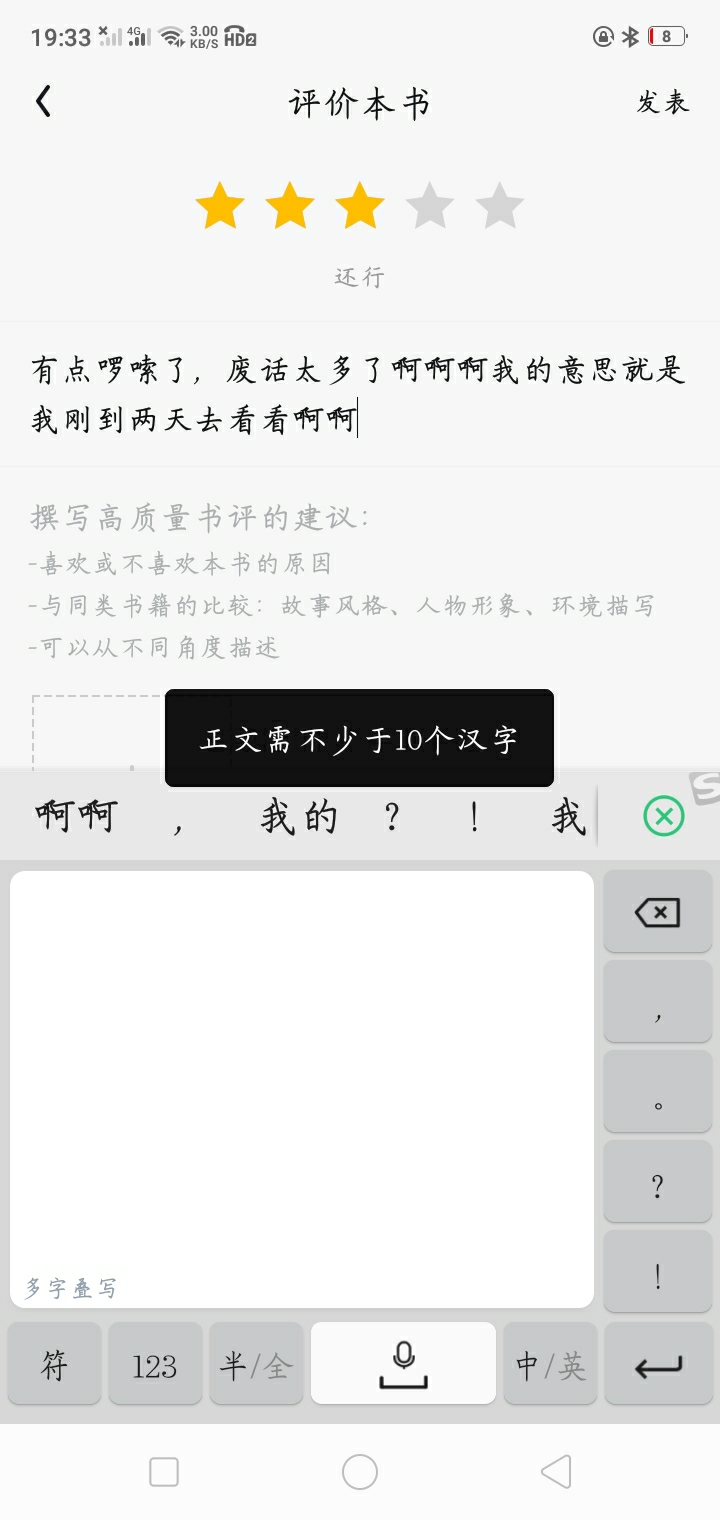
Task: Set the rating to one star
Action: 220,206
